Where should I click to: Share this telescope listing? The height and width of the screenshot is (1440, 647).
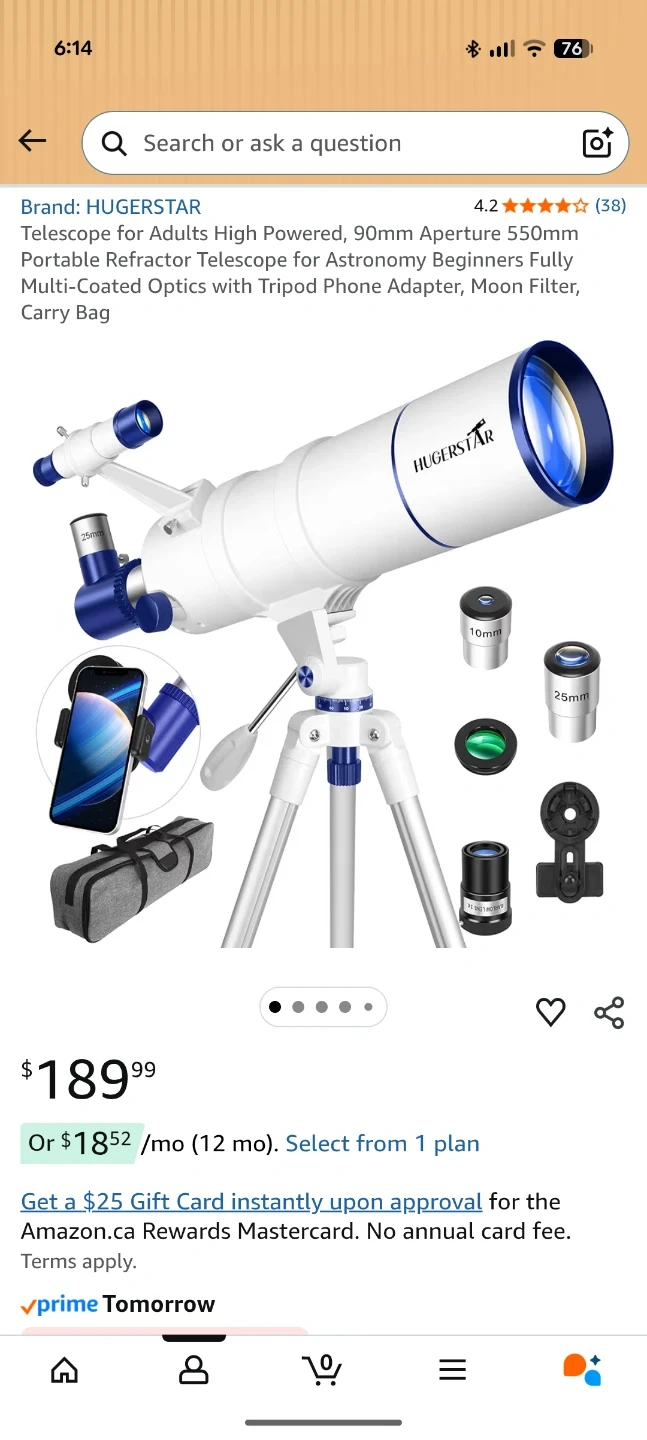[x=609, y=1012]
